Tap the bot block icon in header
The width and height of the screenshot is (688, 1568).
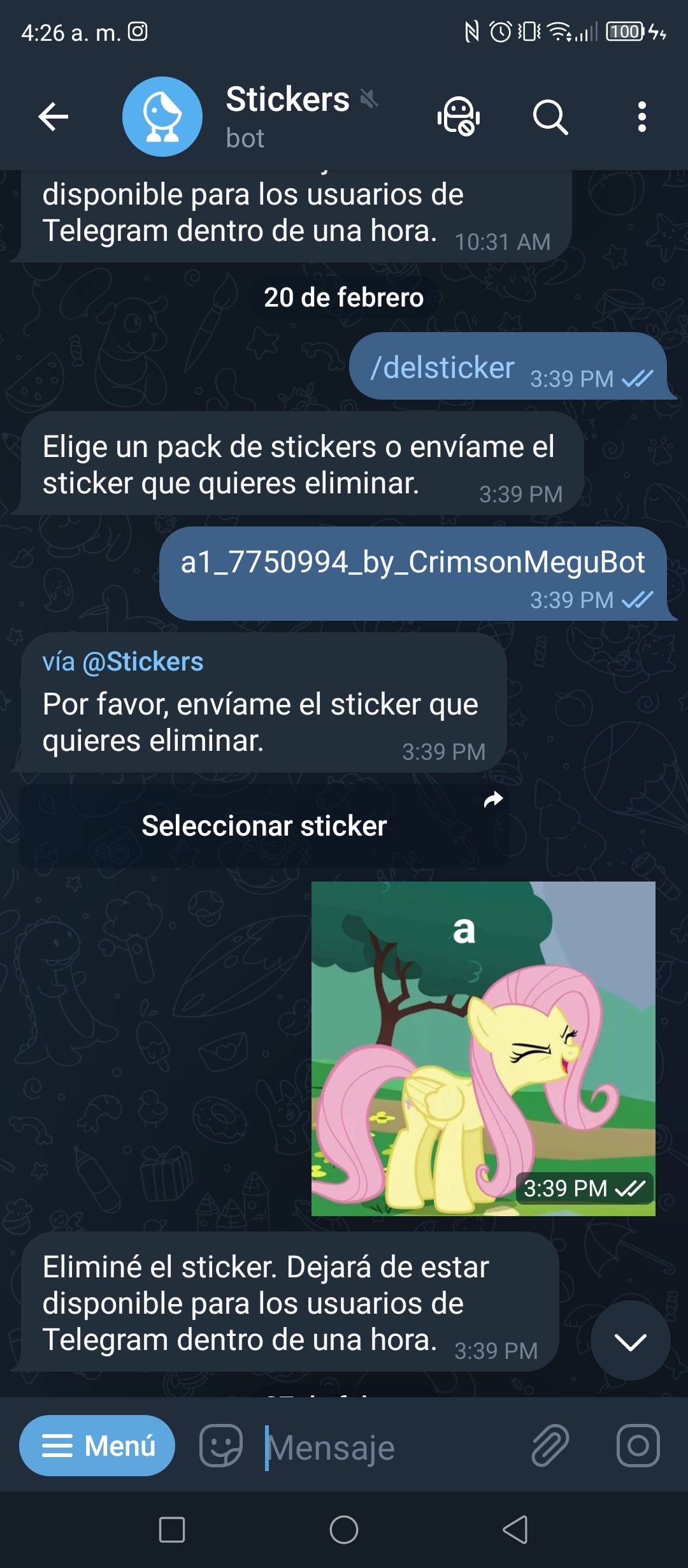[459, 117]
